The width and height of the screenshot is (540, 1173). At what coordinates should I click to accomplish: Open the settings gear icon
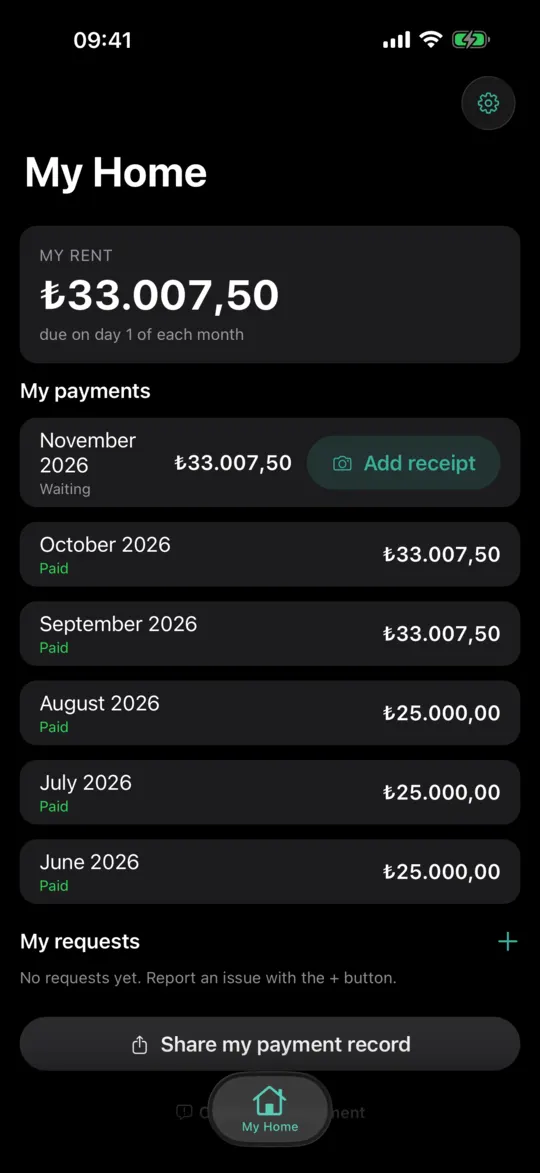coord(488,103)
